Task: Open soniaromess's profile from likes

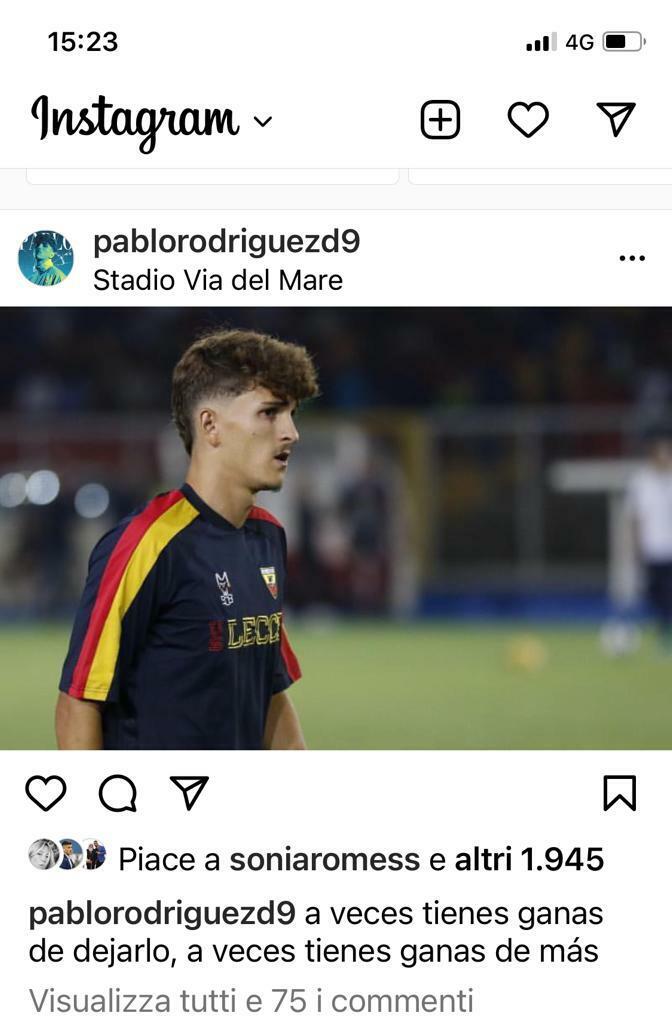Action: click(324, 859)
